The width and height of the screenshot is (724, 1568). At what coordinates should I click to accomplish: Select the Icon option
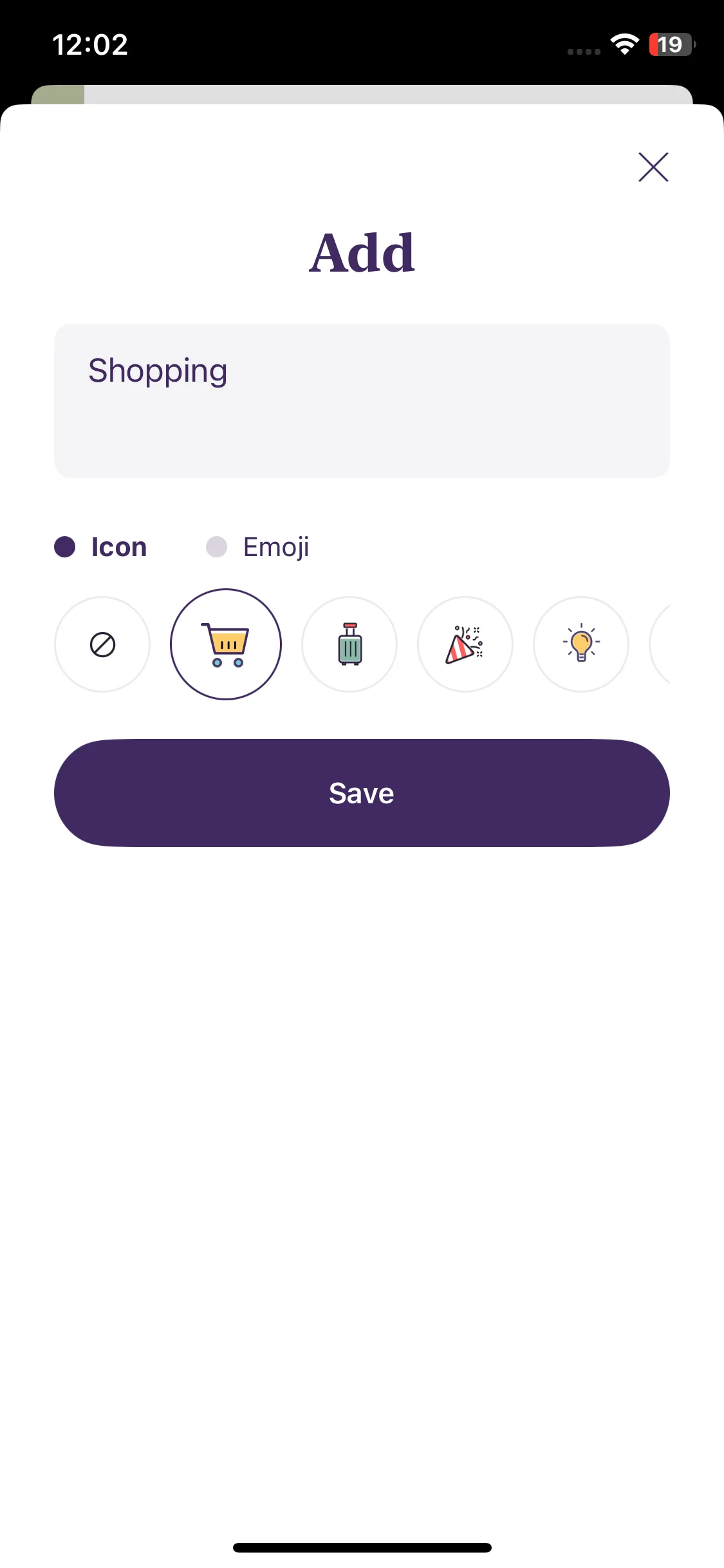pos(101,547)
